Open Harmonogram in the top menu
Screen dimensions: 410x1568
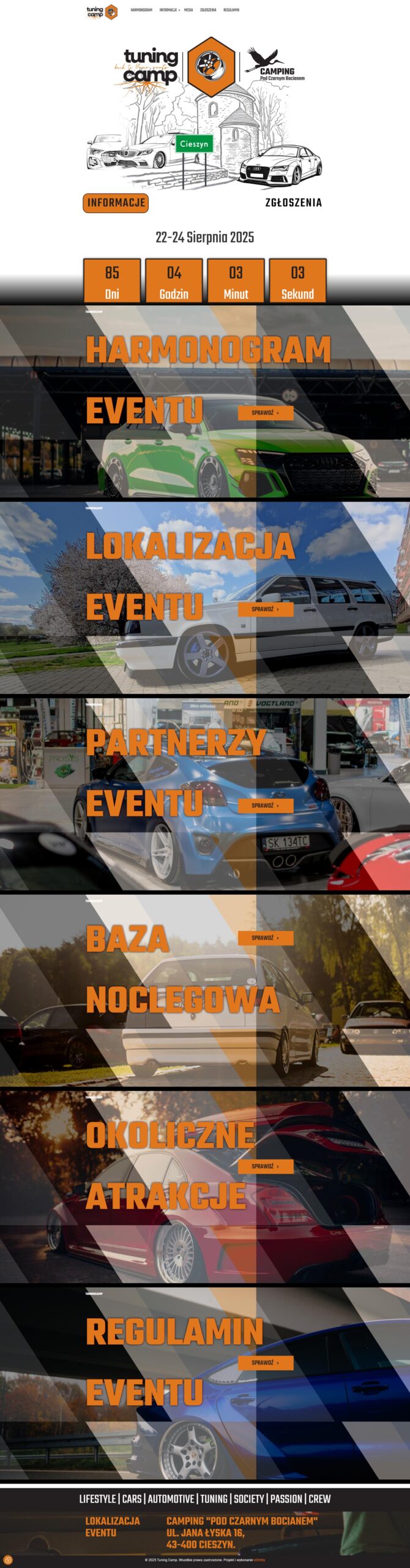point(141,10)
